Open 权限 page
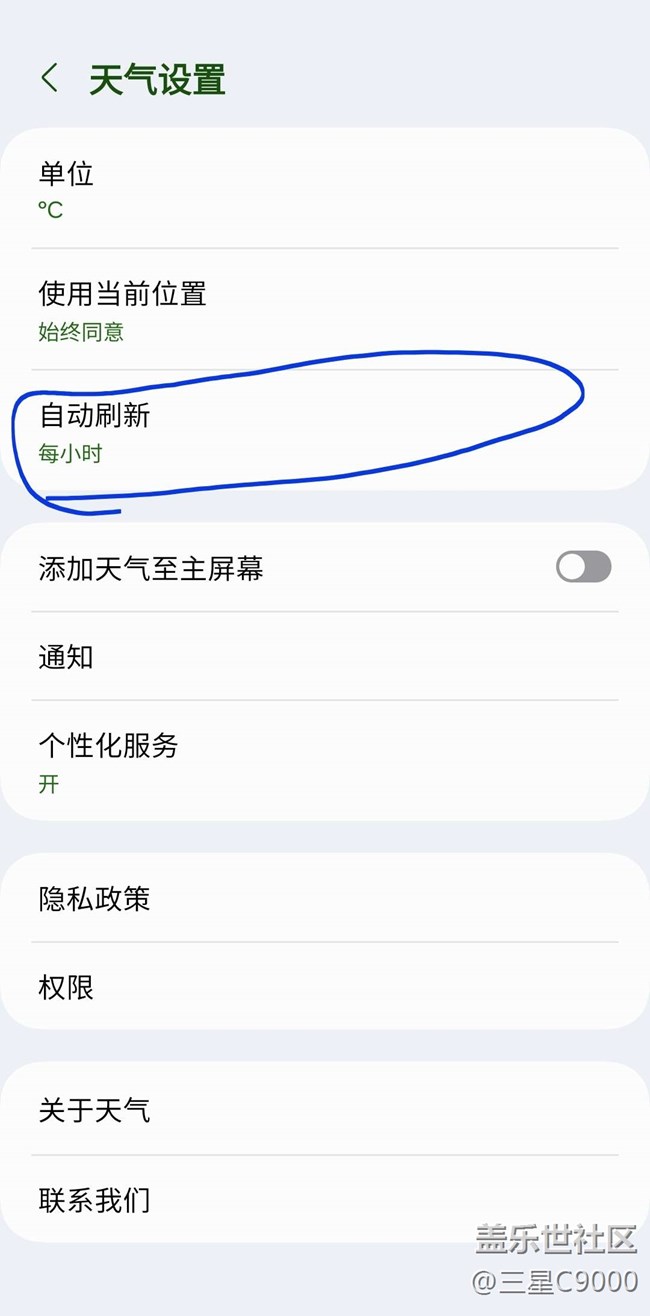 [325, 987]
